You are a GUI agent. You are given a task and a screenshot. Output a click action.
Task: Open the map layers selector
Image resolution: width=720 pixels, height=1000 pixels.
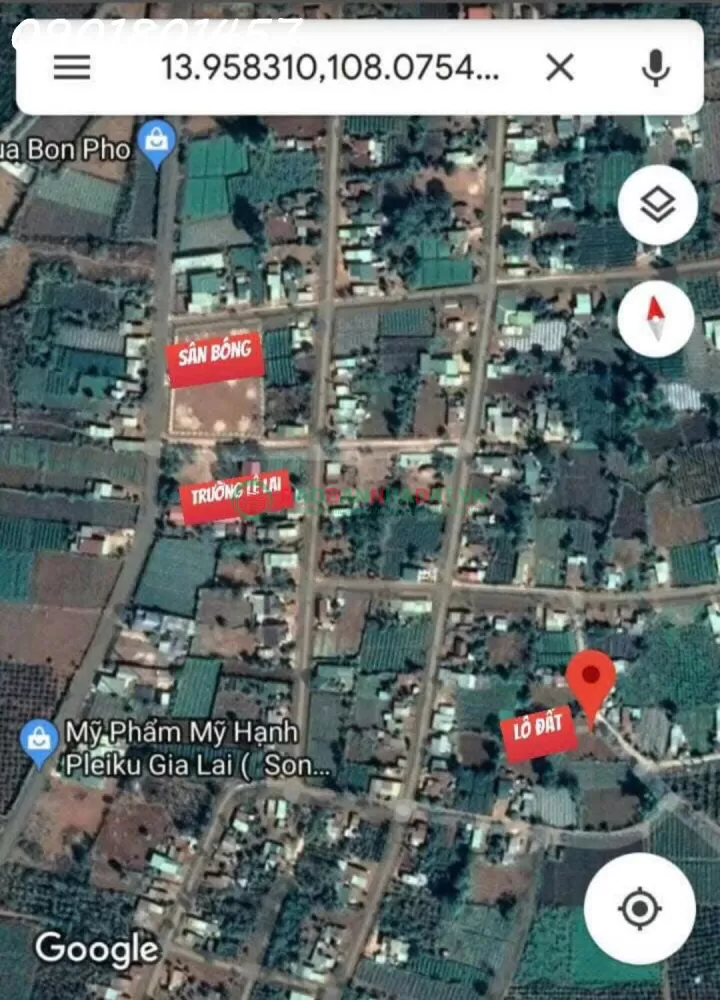(x=657, y=206)
